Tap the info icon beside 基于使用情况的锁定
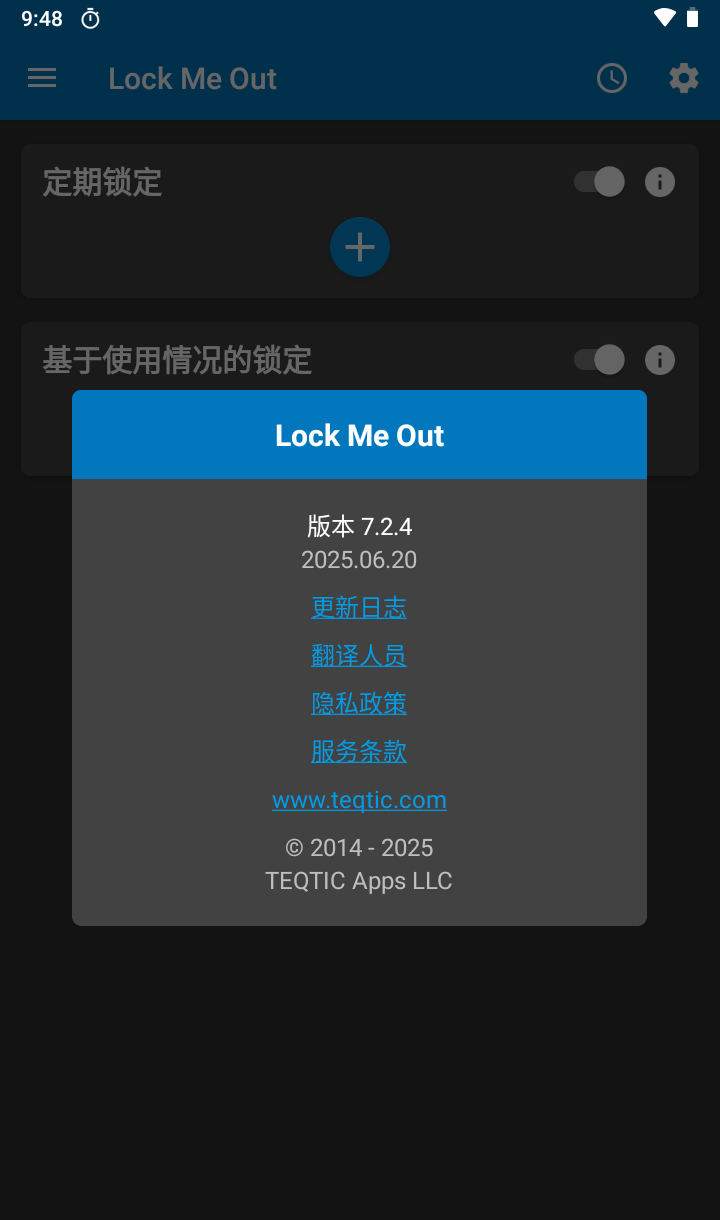 point(660,361)
